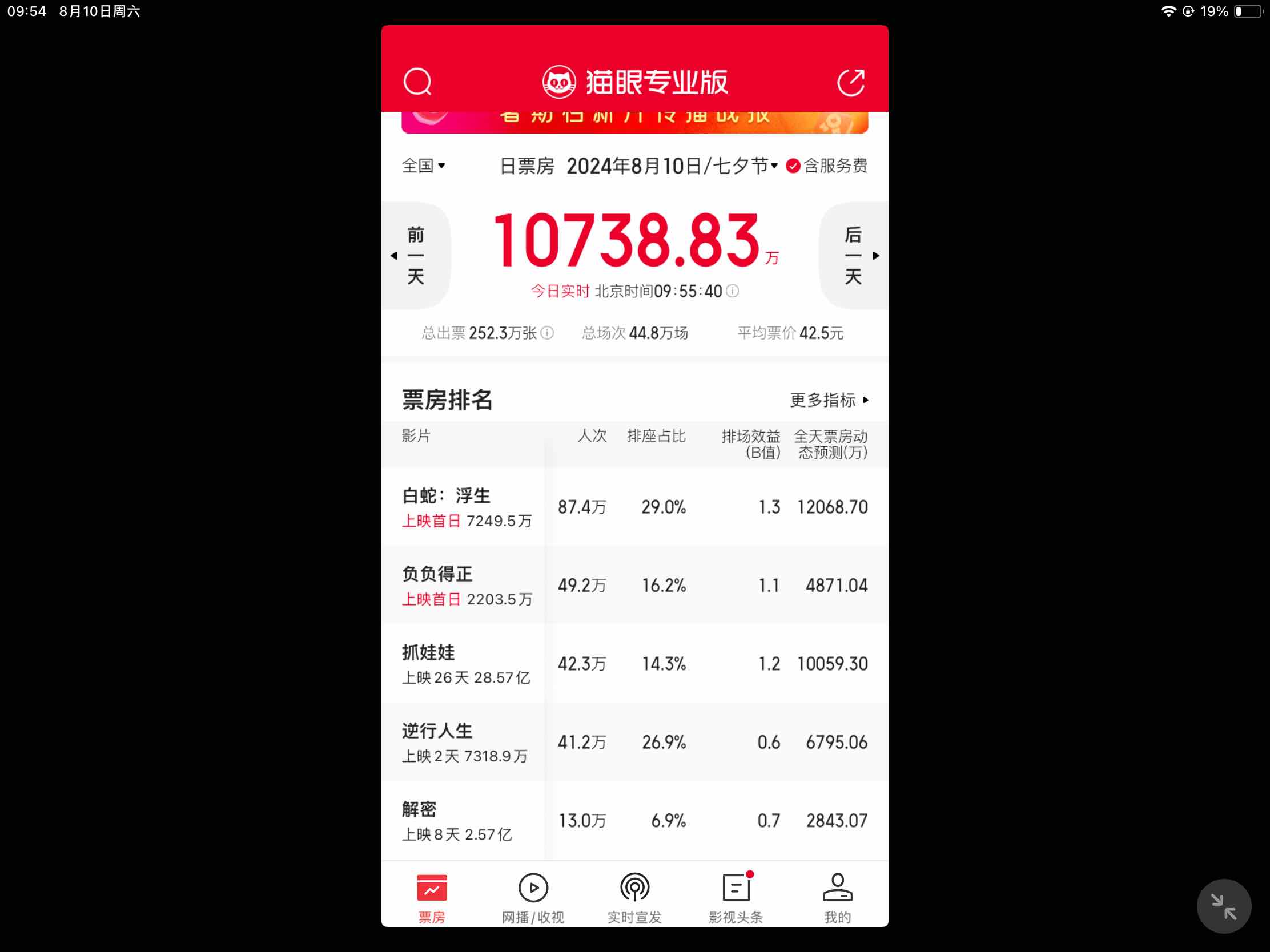Open the date picker for 2024年8月10日

tap(672, 166)
